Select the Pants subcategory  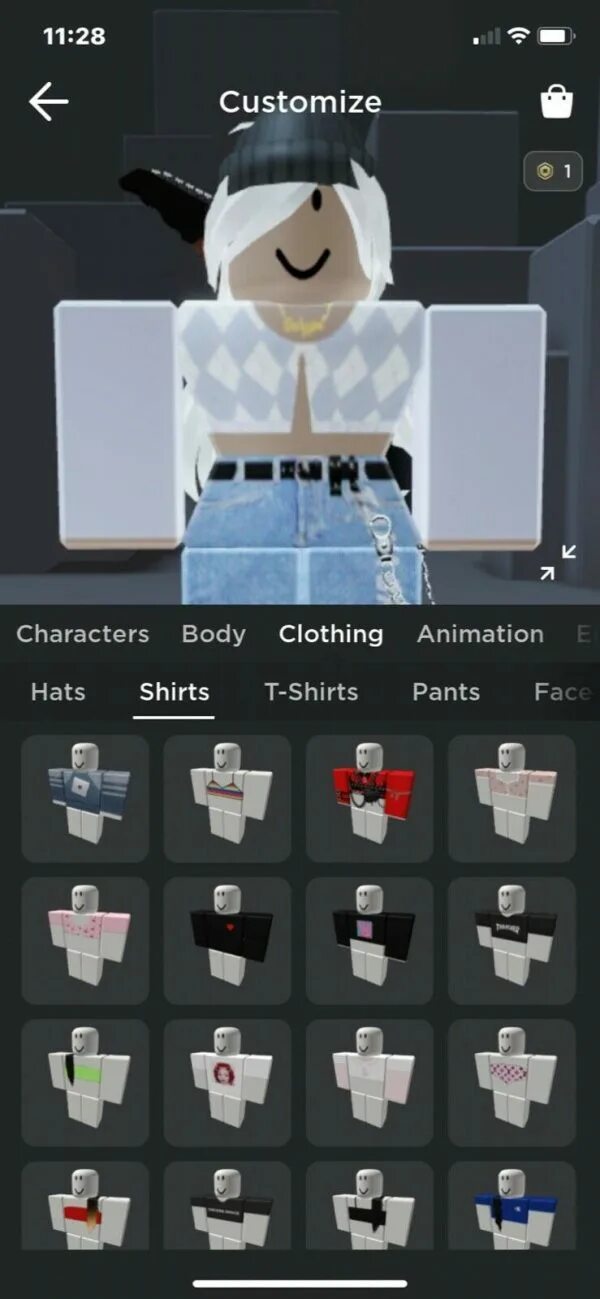(x=446, y=692)
